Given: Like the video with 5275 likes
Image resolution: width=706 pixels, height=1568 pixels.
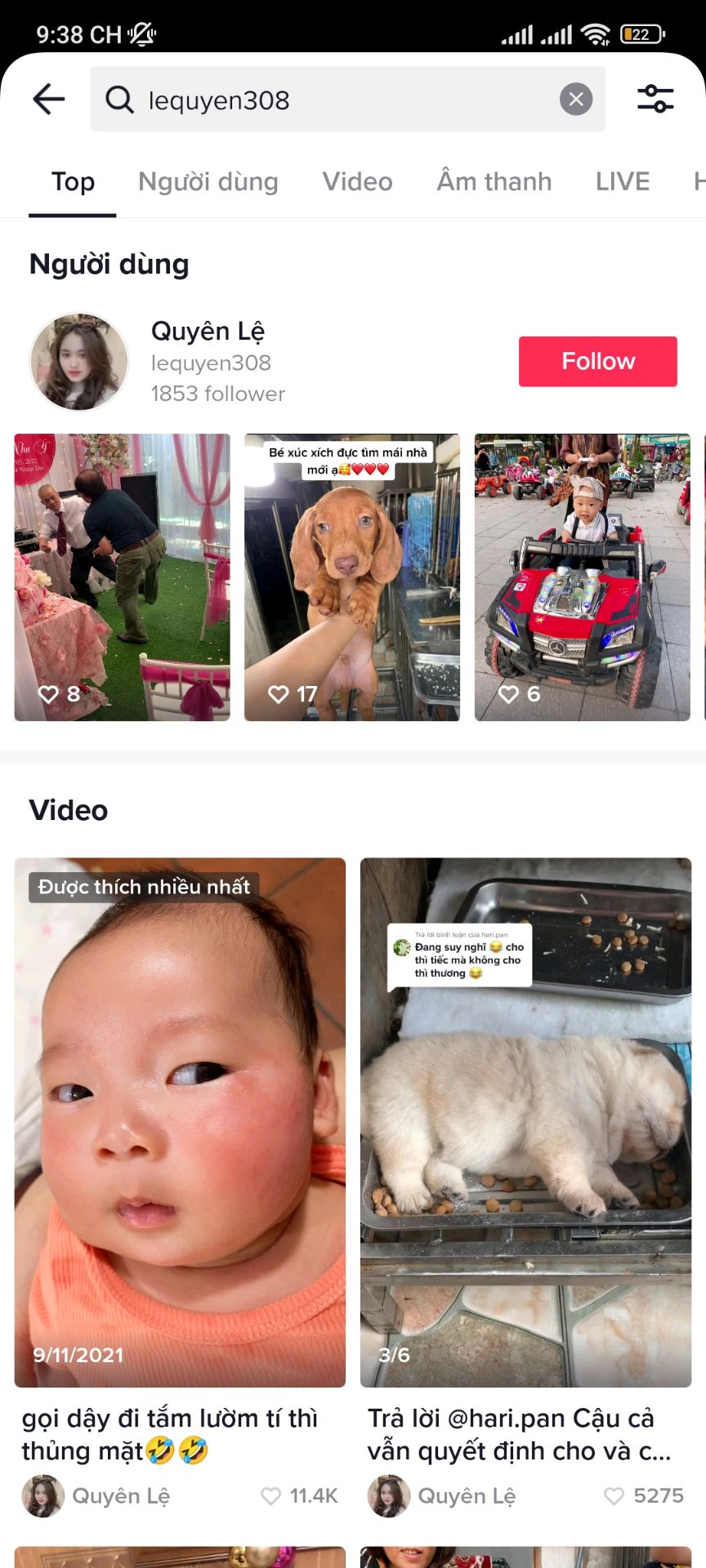Looking at the screenshot, I should click(x=614, y=1496).
